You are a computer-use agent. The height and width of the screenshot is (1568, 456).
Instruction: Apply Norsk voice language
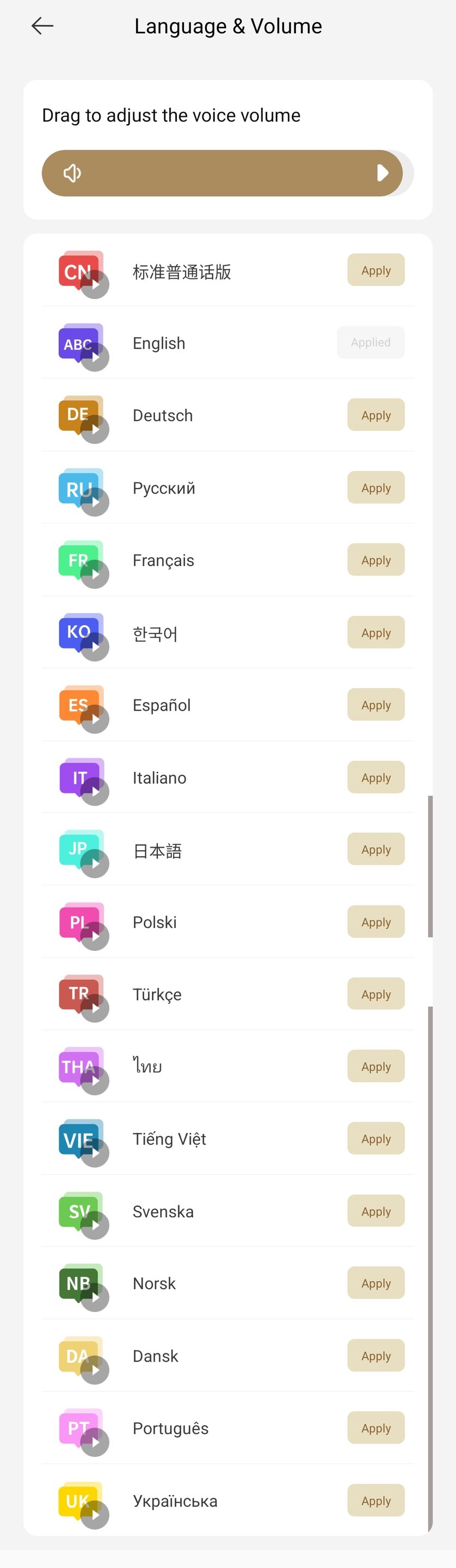tap(376, 1284)
